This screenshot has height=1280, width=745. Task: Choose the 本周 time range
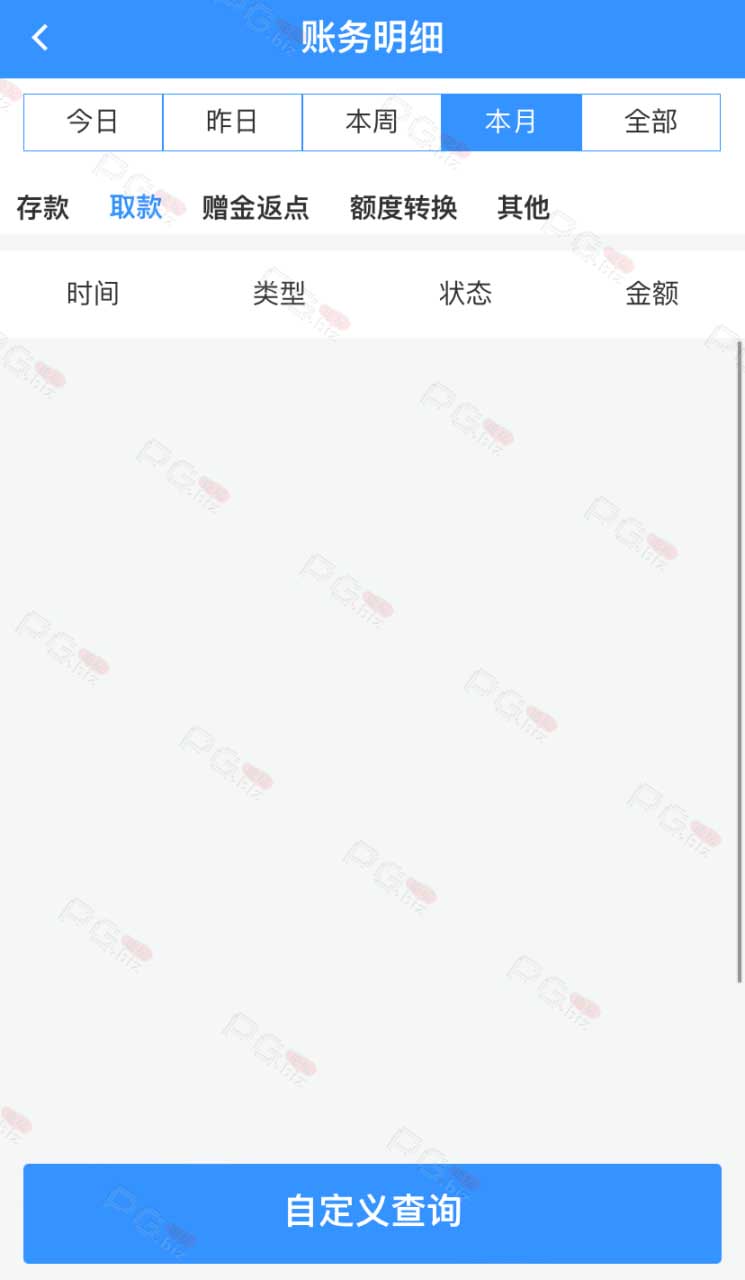pos(372,122)
